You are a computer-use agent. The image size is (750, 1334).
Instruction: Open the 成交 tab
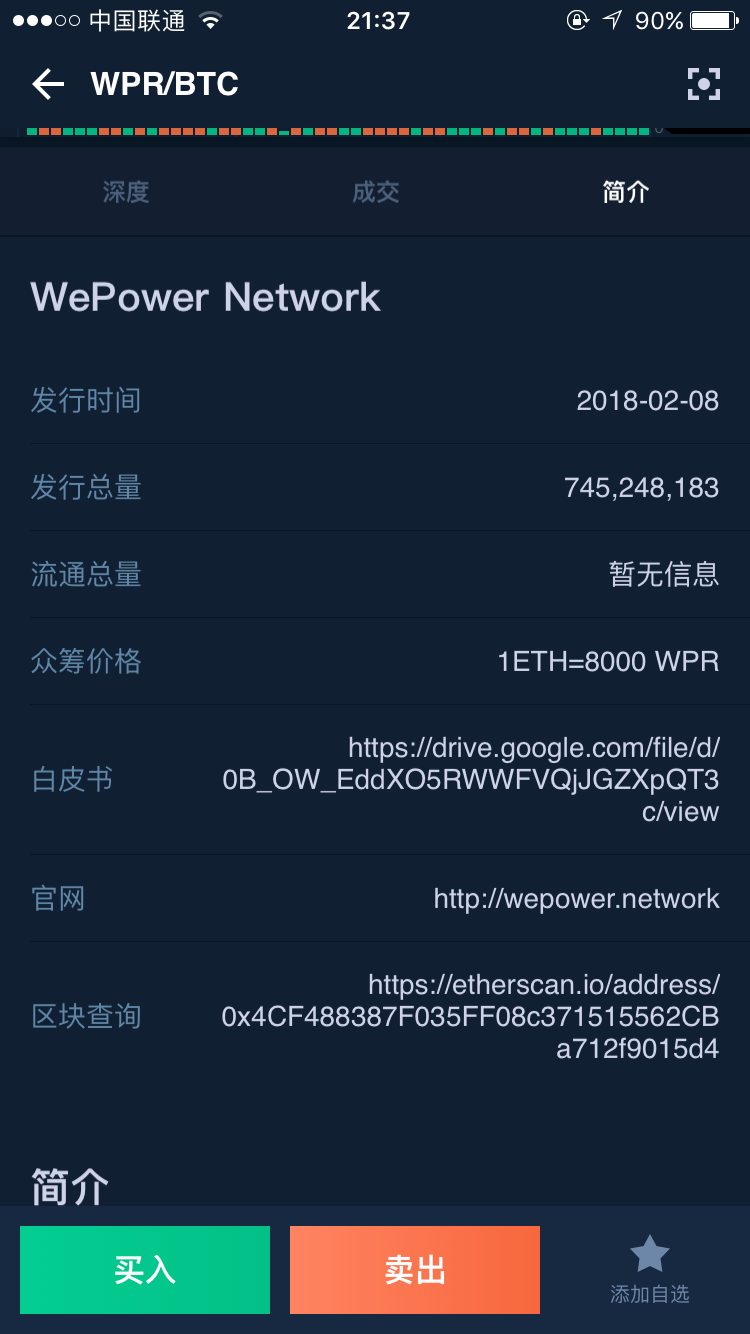pos(374,191)
